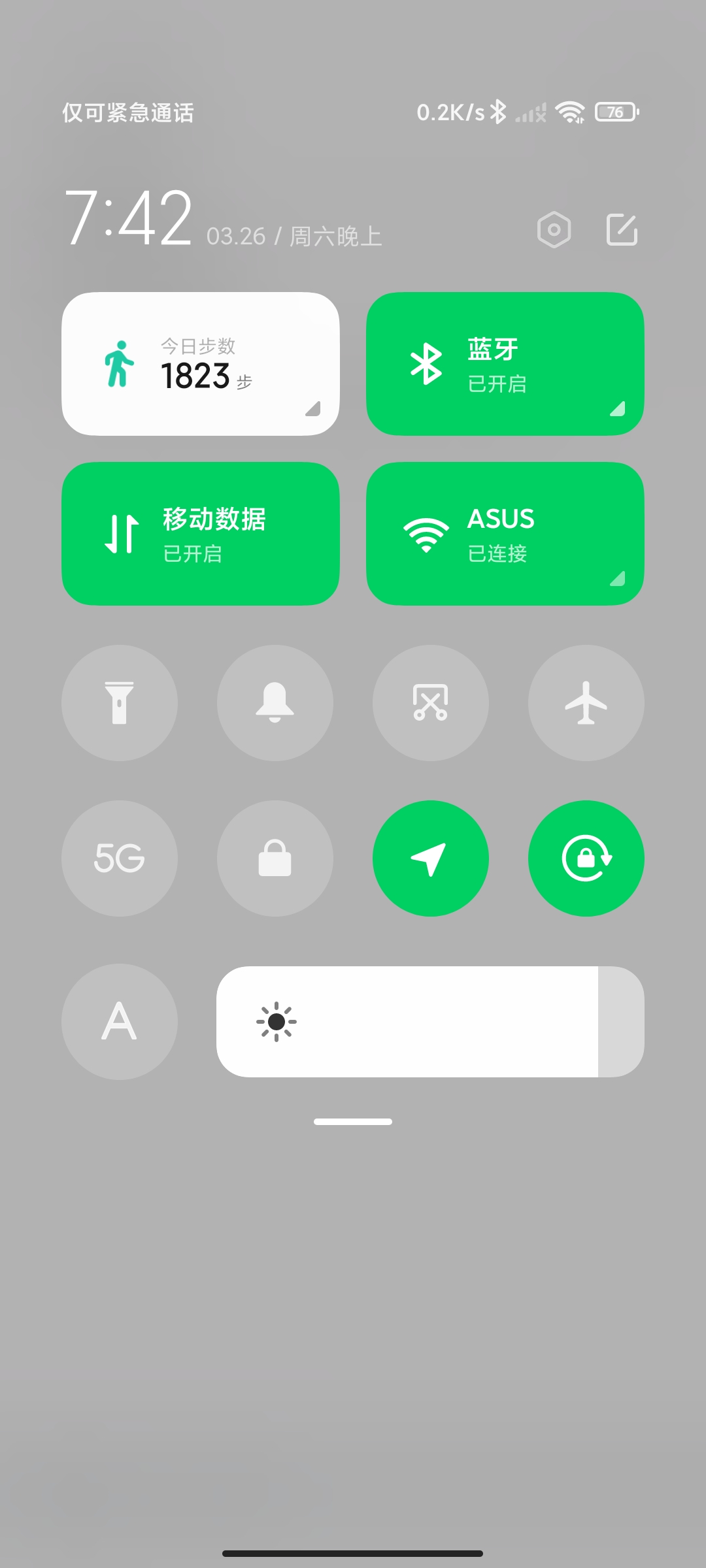Open today's step count card

pos(200,364)
